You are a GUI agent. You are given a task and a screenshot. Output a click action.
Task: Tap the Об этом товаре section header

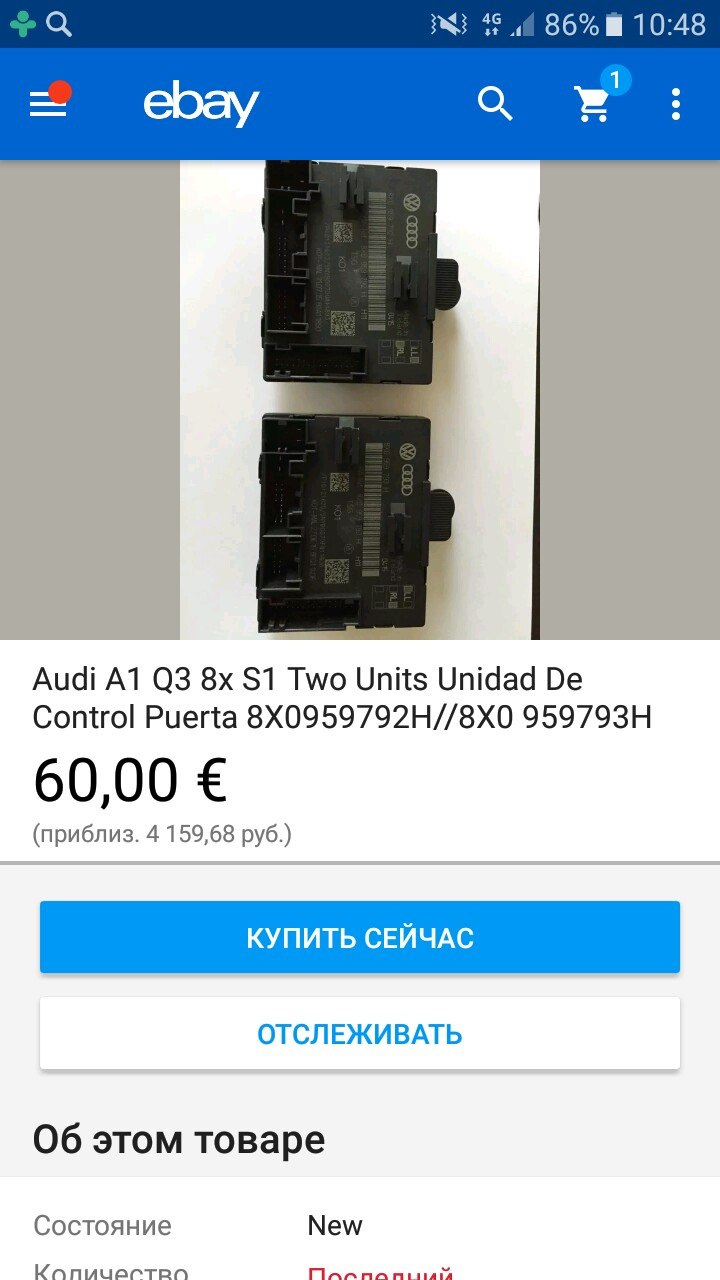coord(179,1139)
